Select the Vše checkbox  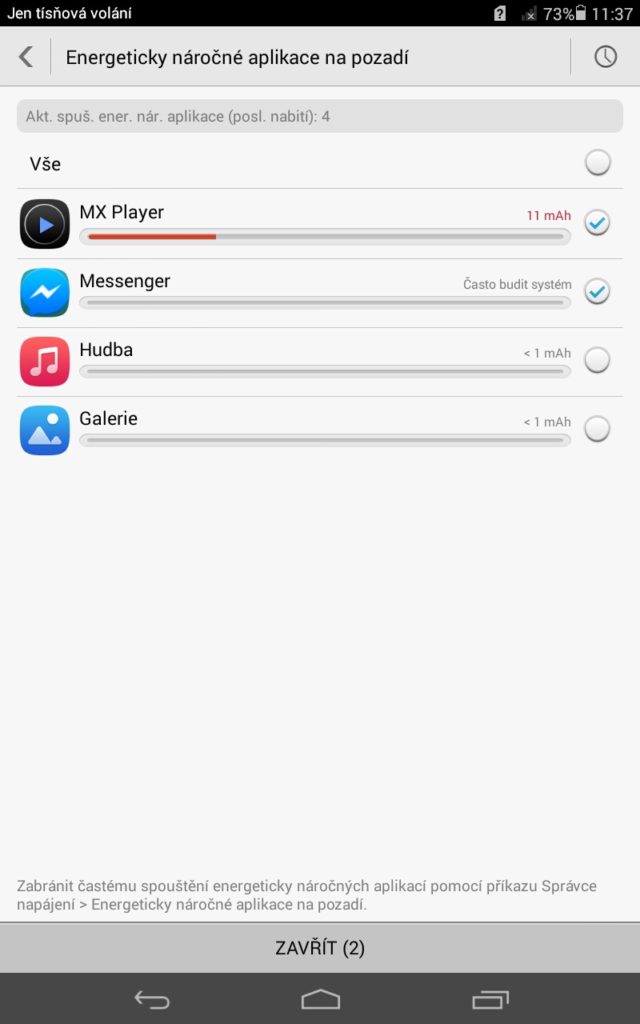click(598, 163)
